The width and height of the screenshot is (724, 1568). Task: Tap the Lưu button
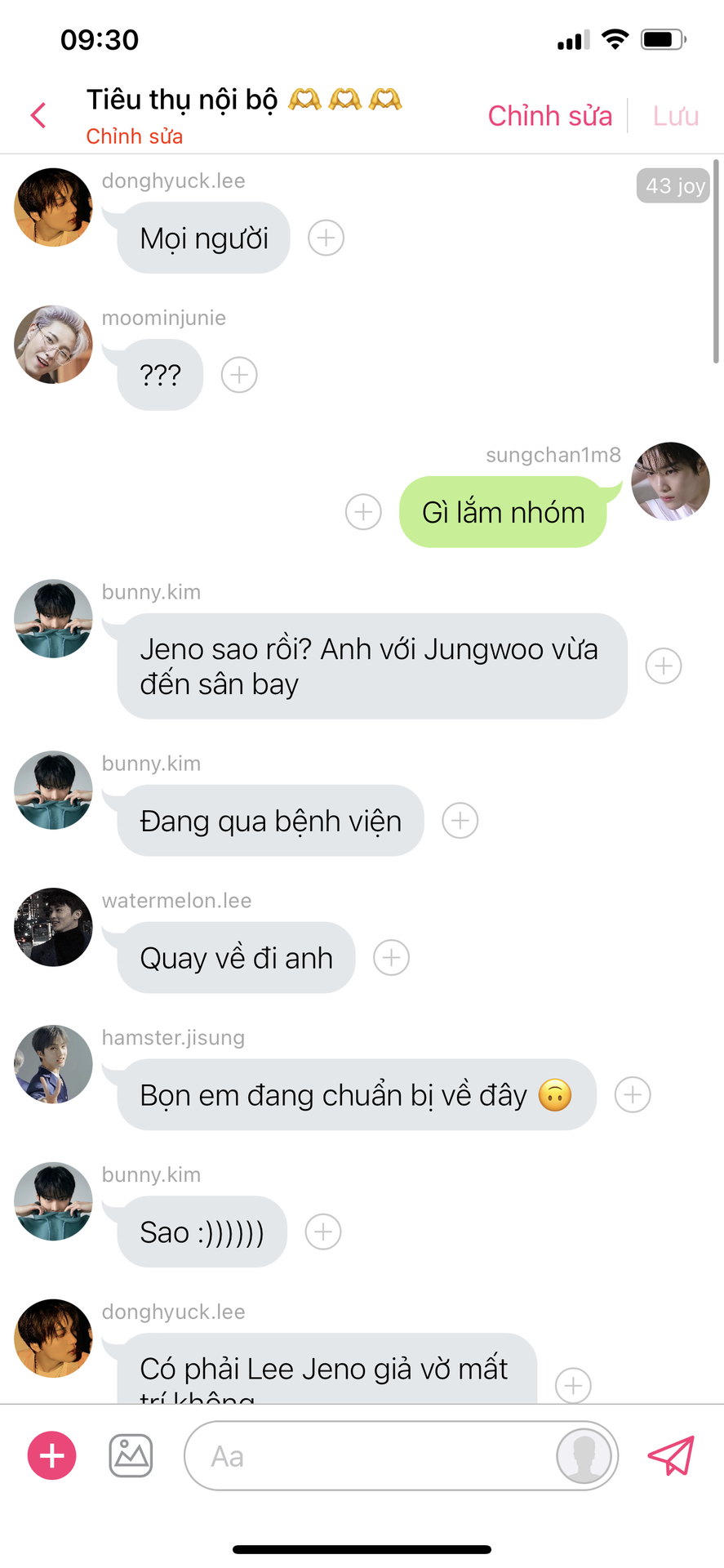point(675,116)
